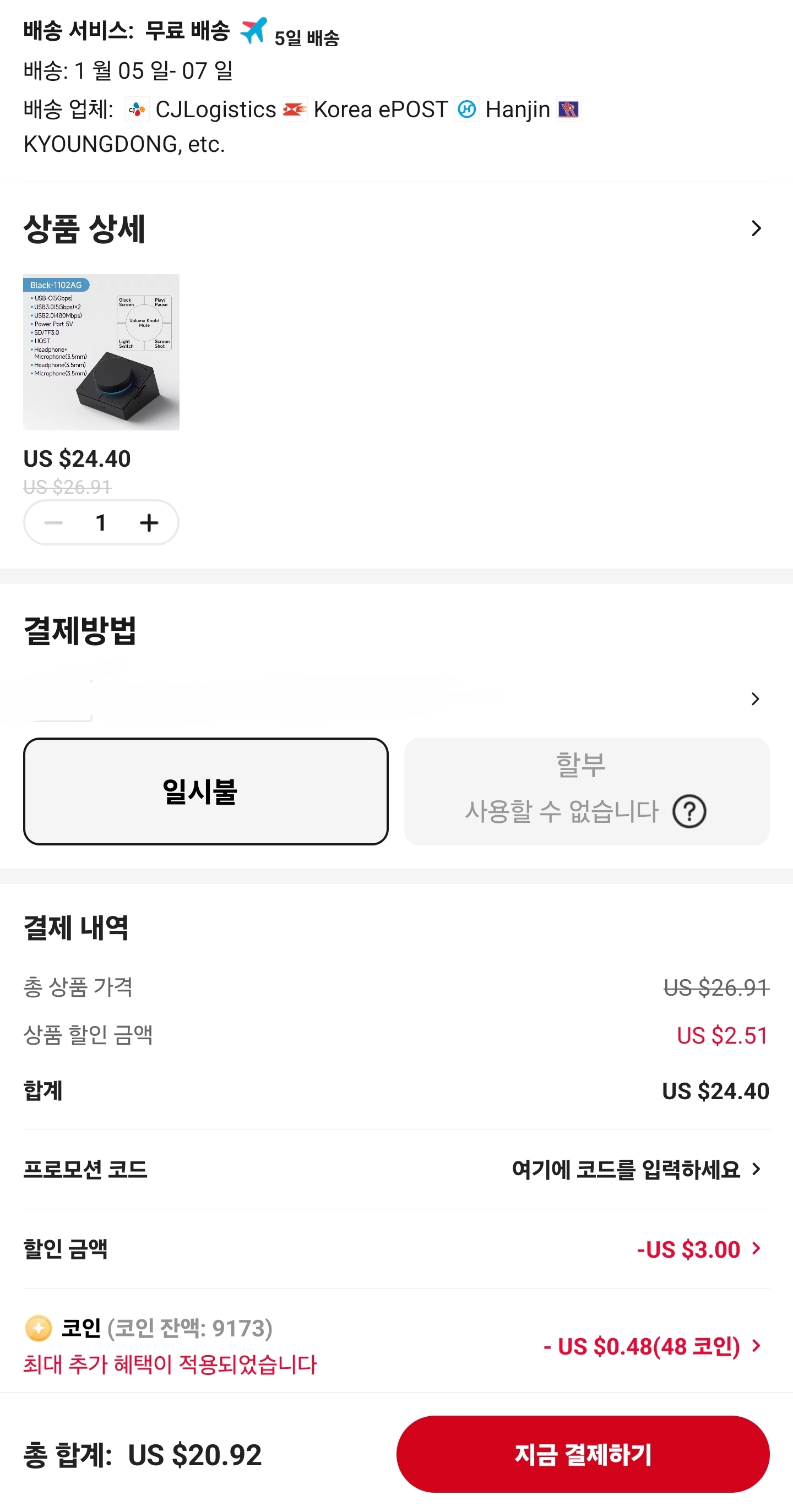
Task: Click the Korea ePOST carrier icon
Action: (x=296, y=110)
